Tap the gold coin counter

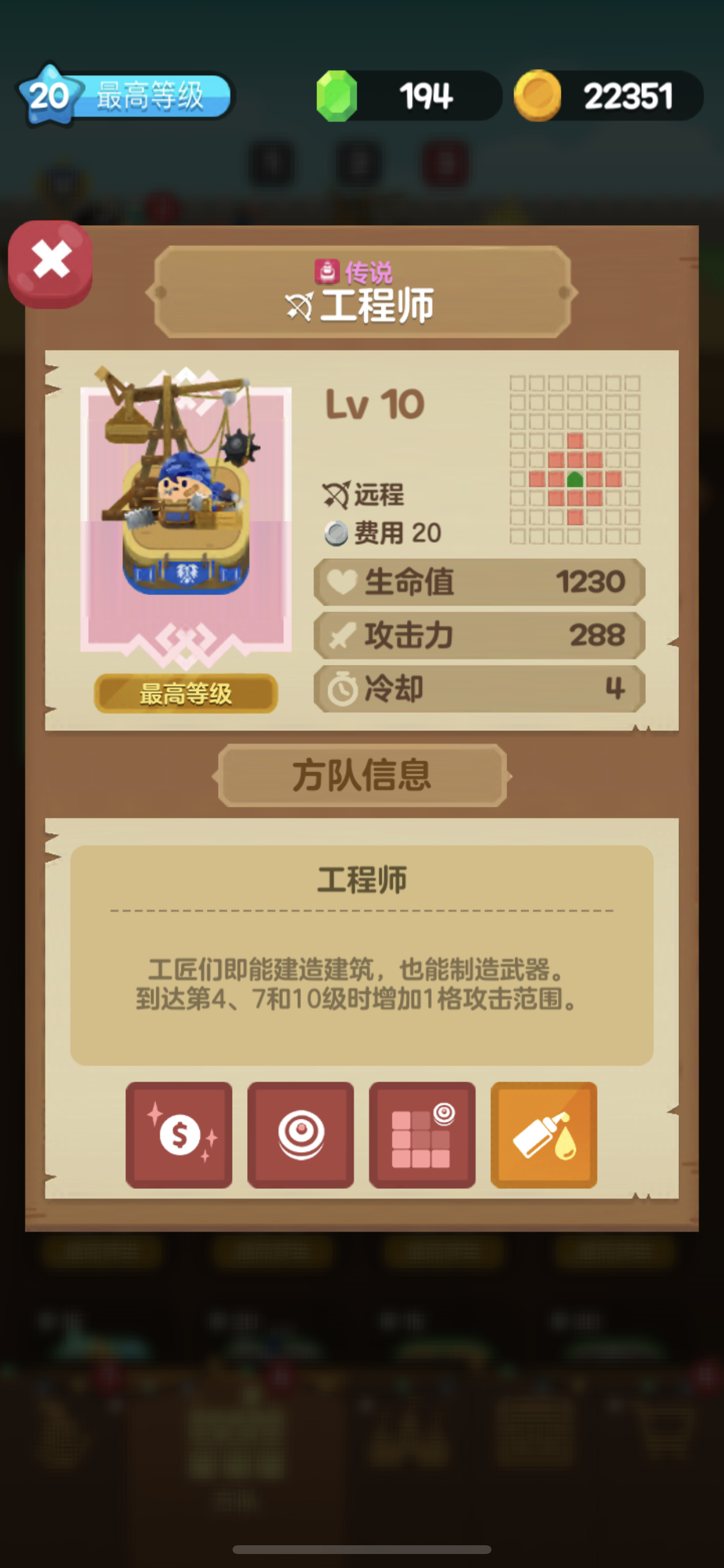[x=609, y=96]
